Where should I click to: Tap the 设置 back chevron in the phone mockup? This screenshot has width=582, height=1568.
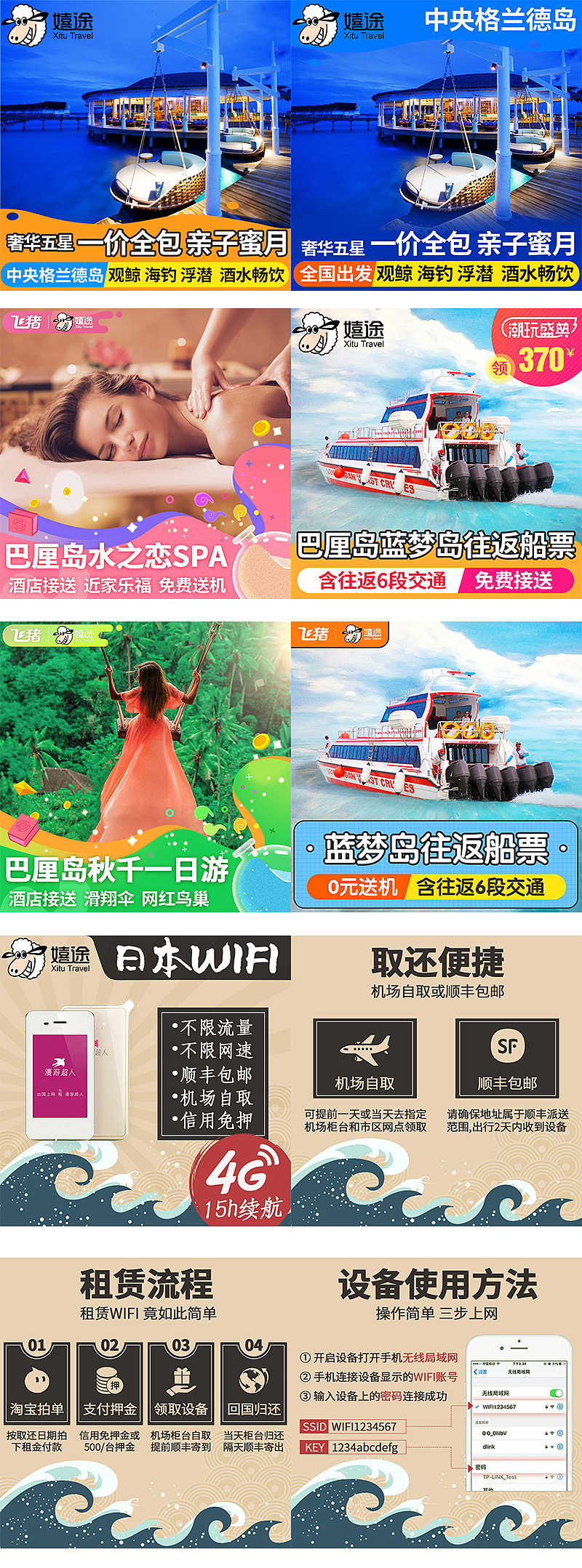(476, 1372)
